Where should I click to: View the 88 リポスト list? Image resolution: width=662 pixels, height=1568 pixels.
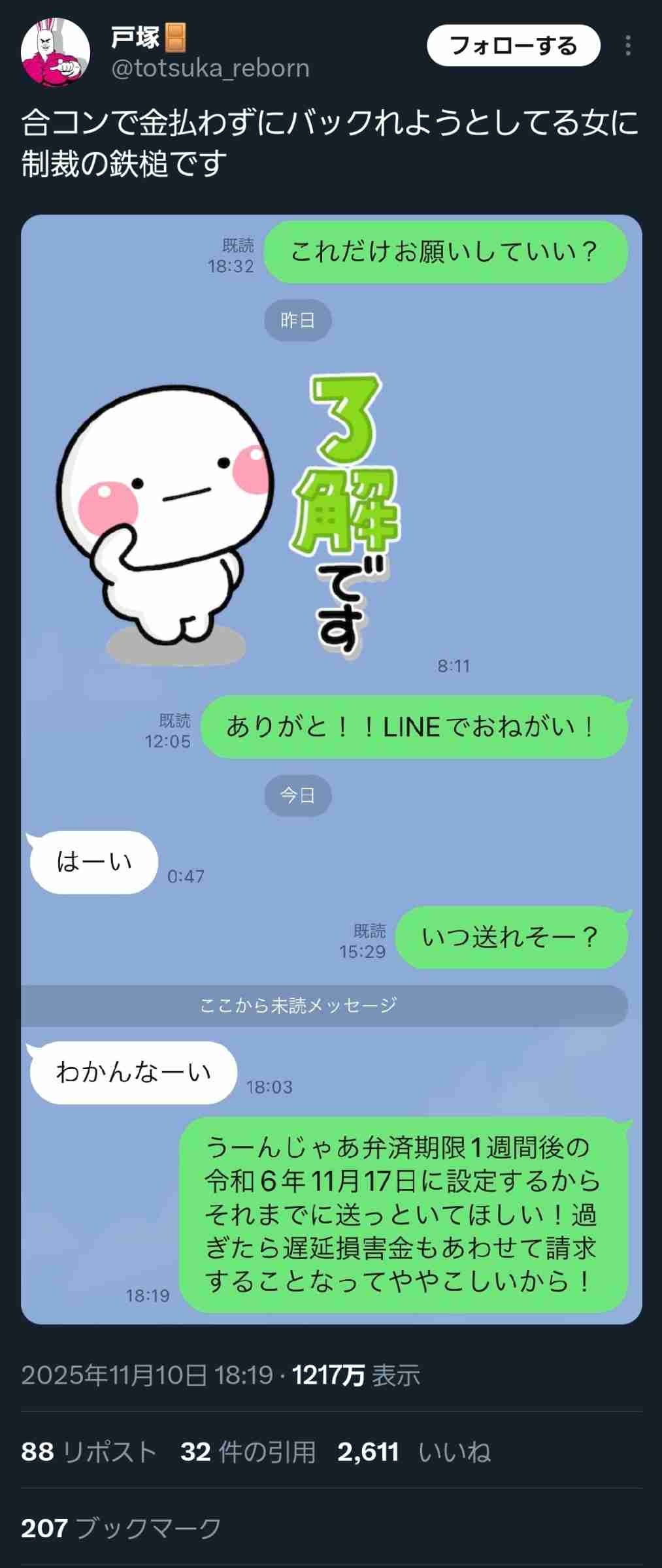(89, 1452)
